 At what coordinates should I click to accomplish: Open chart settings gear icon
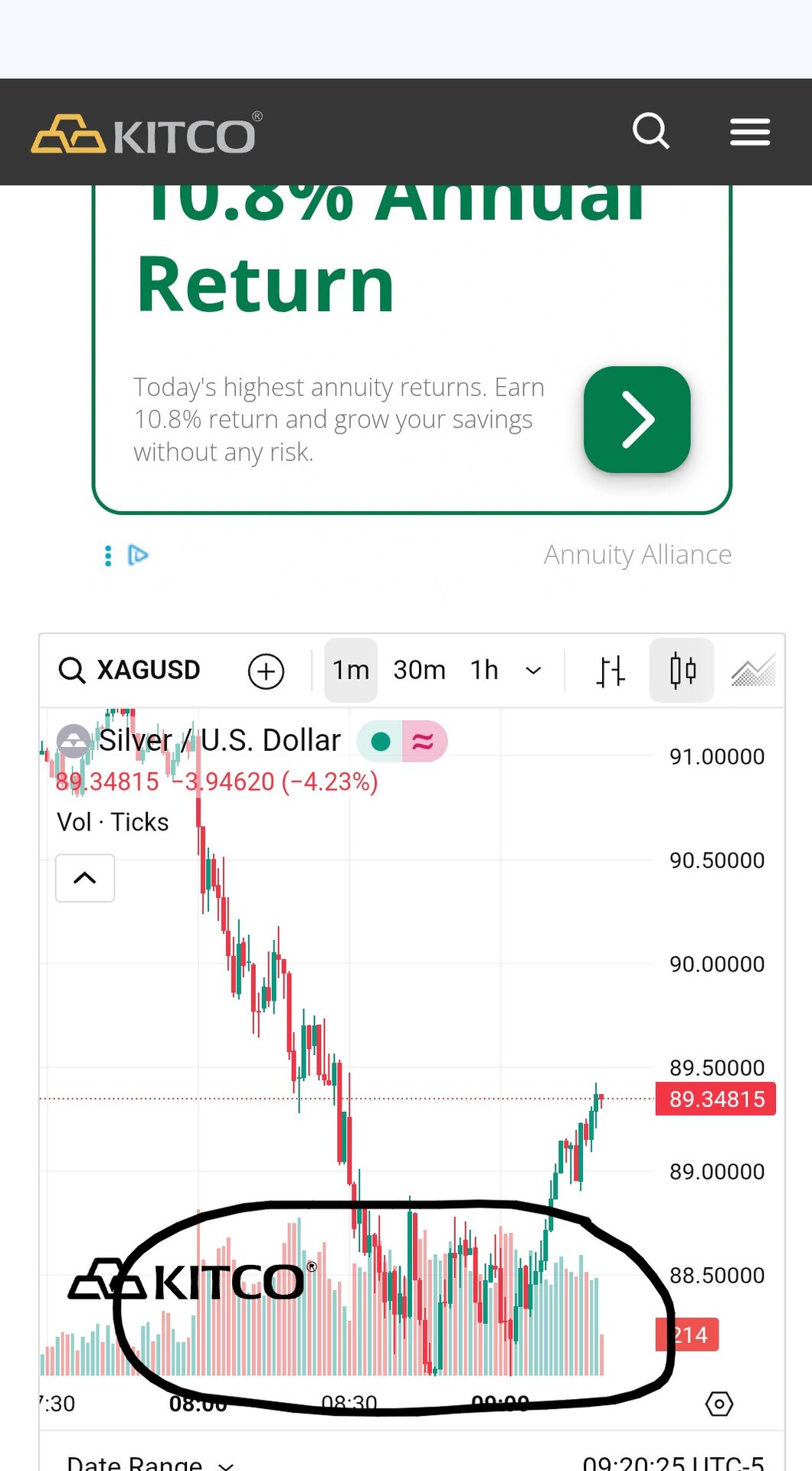pos(719,1404)
